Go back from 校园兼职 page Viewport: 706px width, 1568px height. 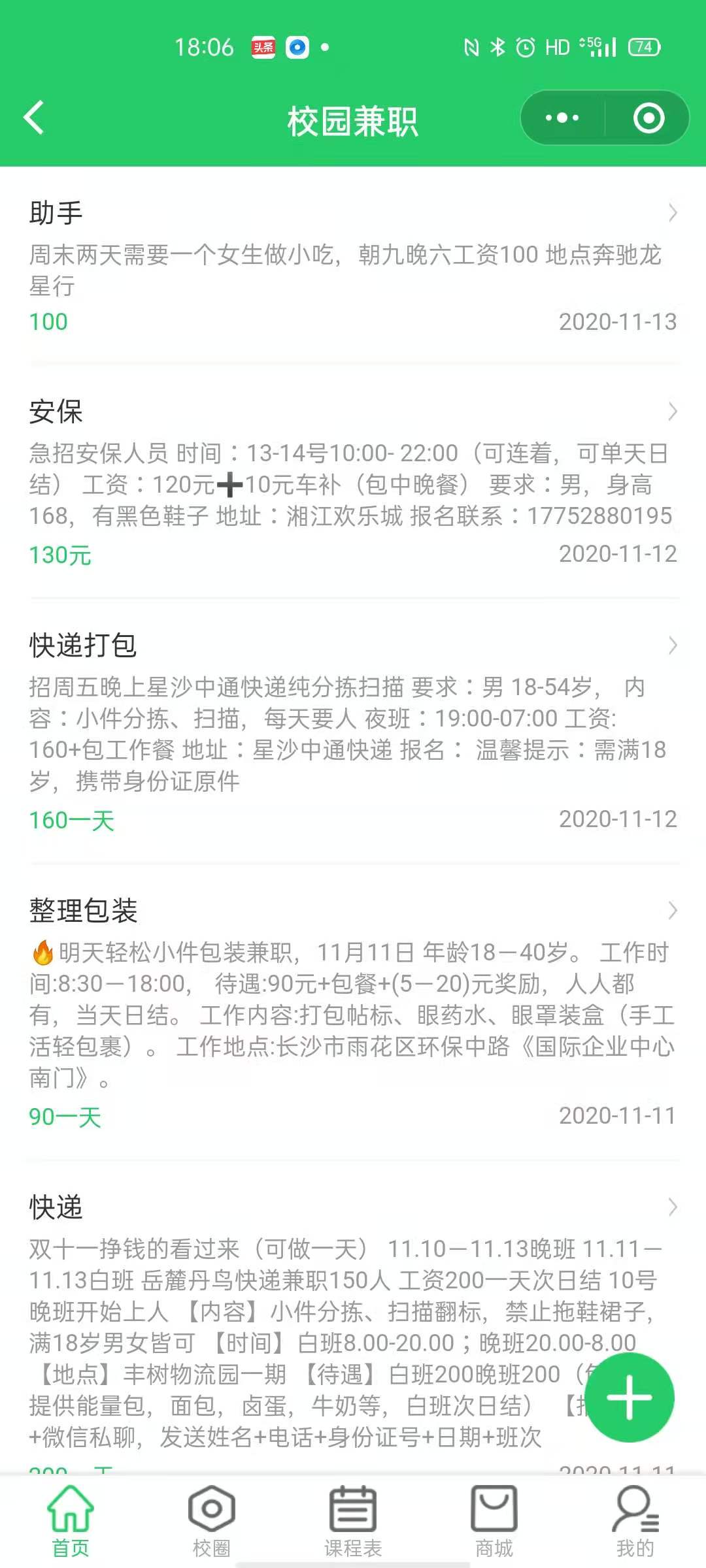pyautogui.click(x=34, y=118)
